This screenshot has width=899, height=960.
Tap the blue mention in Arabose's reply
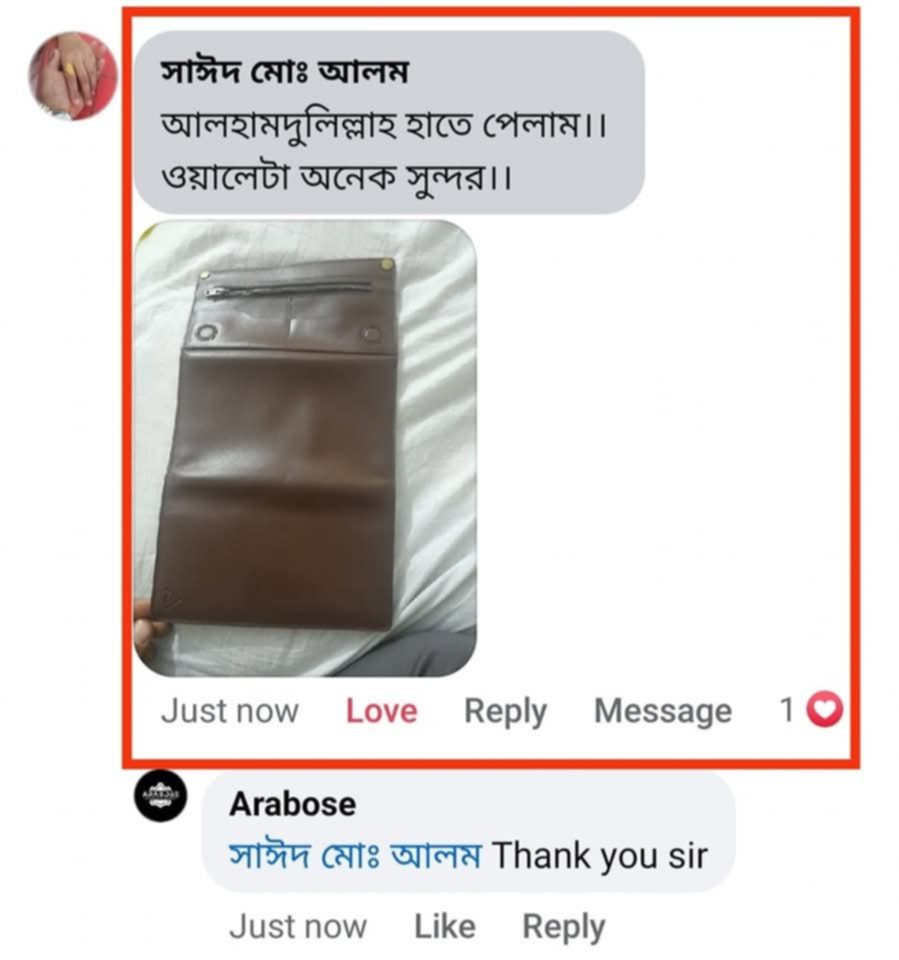pos(356,856)
